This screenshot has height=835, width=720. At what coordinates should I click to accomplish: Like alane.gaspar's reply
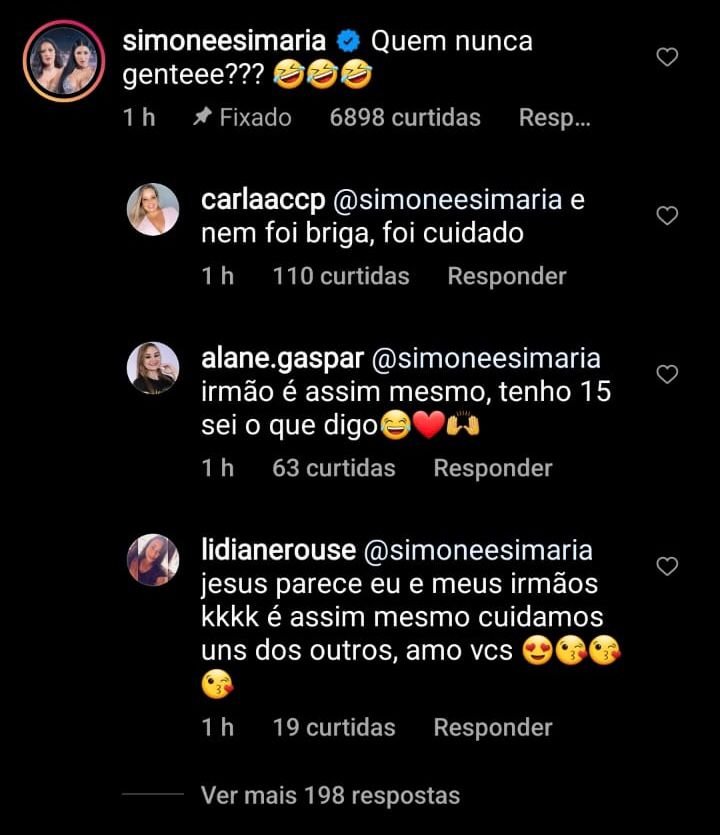click(667, 375)
